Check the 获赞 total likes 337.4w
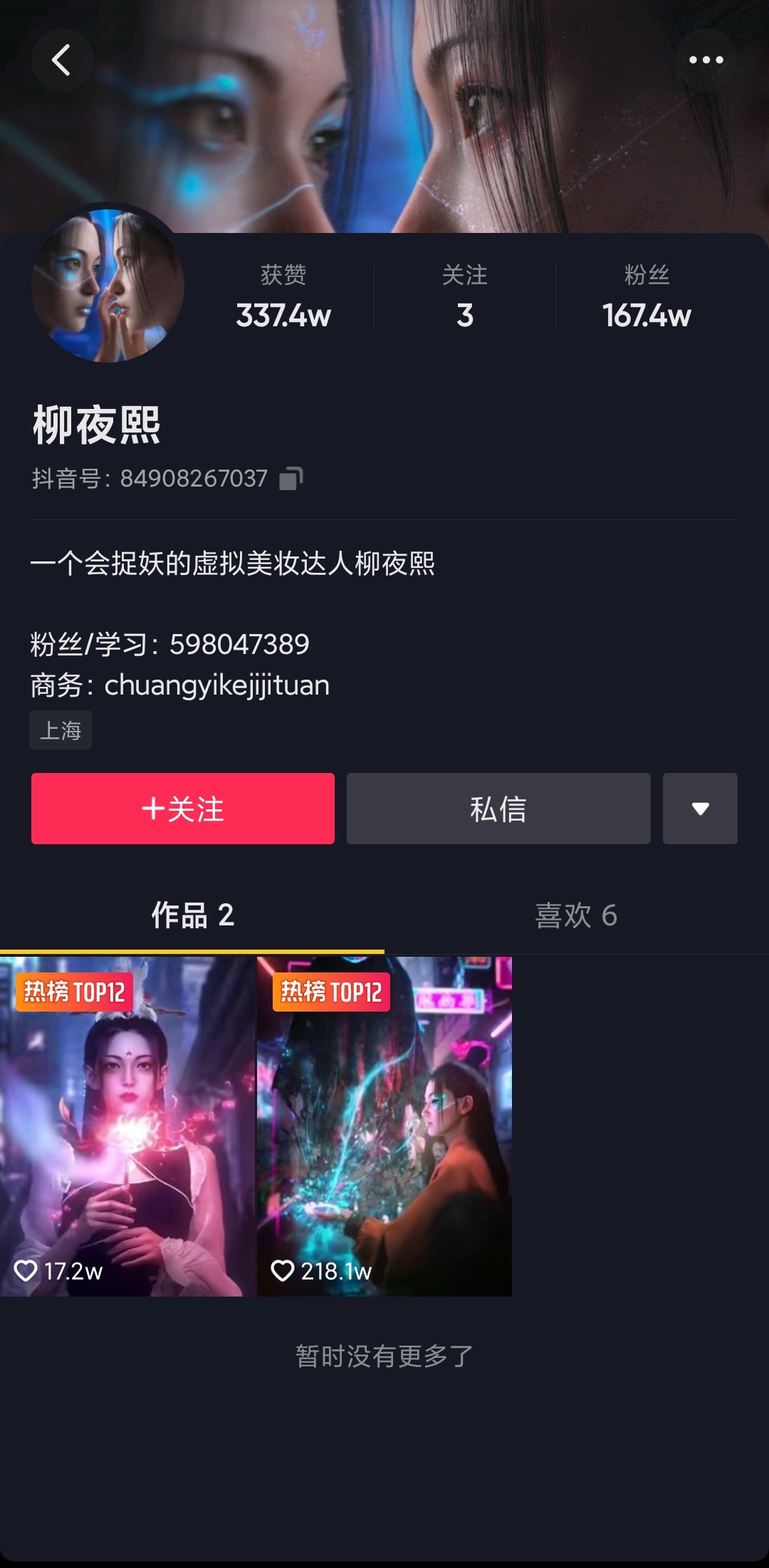Screen dimensions: 769x1568 point(283,296)
